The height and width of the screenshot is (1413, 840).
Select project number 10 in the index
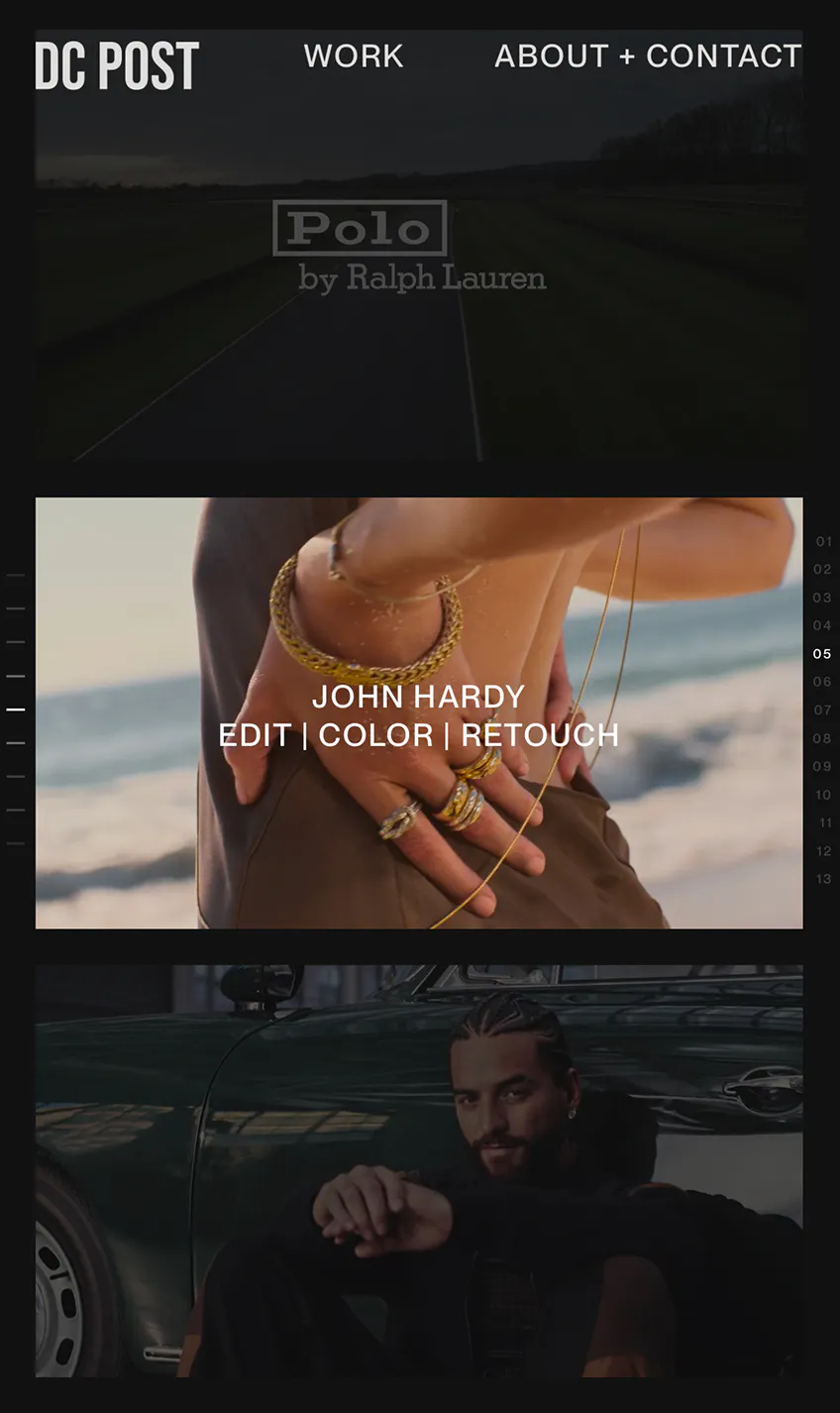click(823, 796)
